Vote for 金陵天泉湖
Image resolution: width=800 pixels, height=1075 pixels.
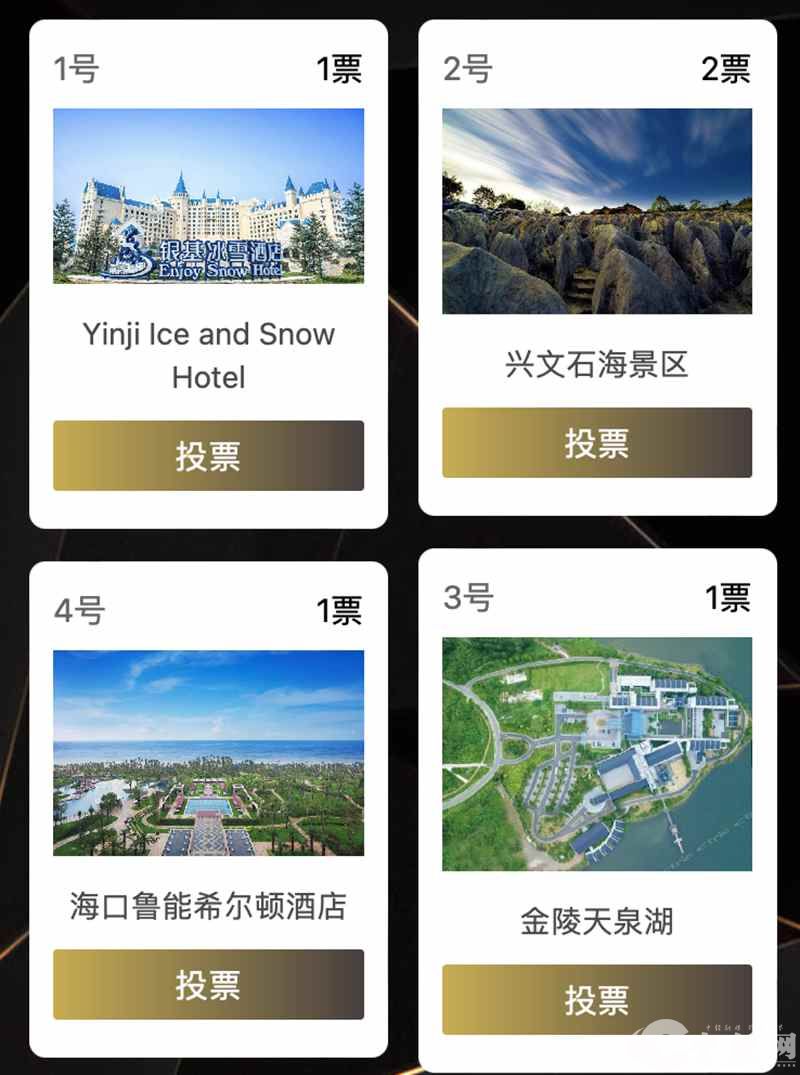click(x=597, y=999)
